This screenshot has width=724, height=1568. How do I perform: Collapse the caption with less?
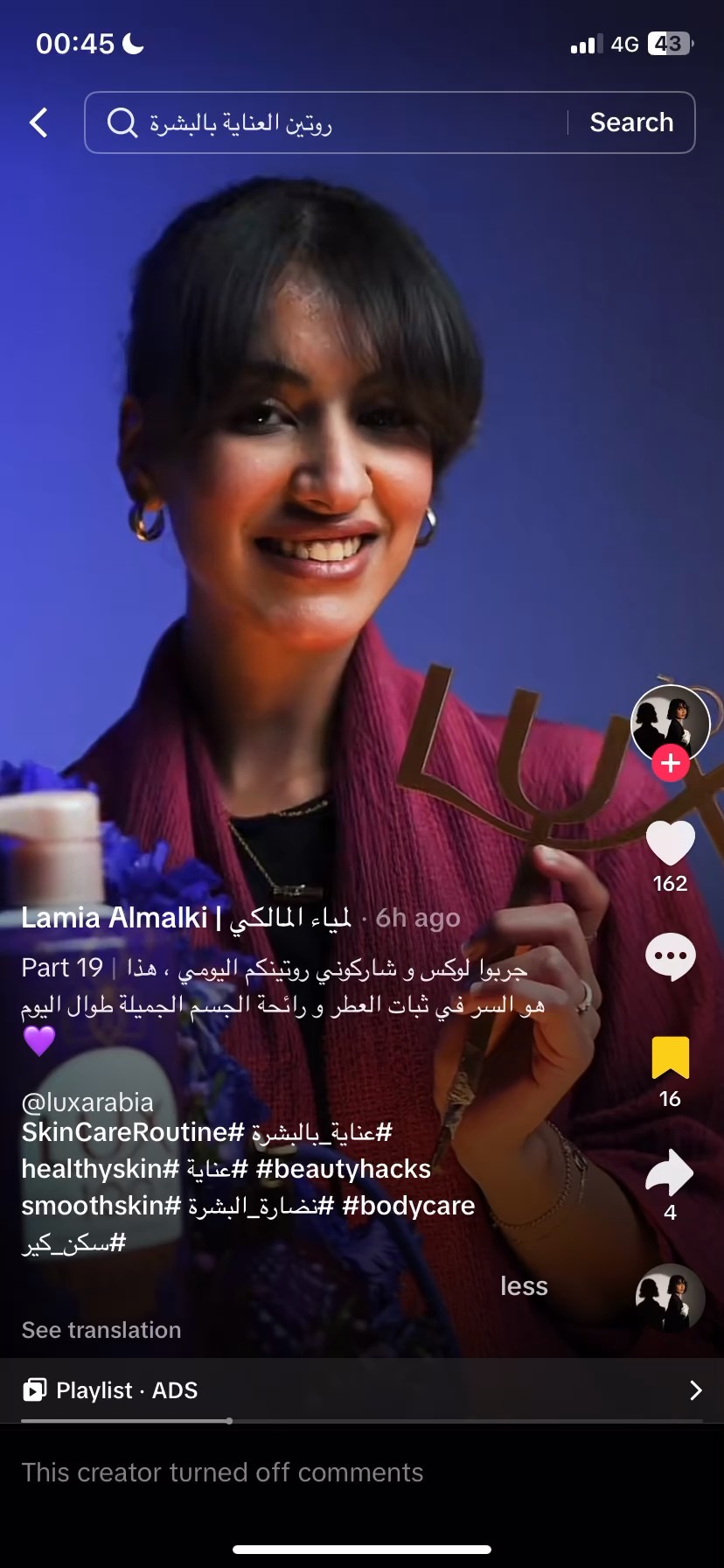(x=524, y=1286)
